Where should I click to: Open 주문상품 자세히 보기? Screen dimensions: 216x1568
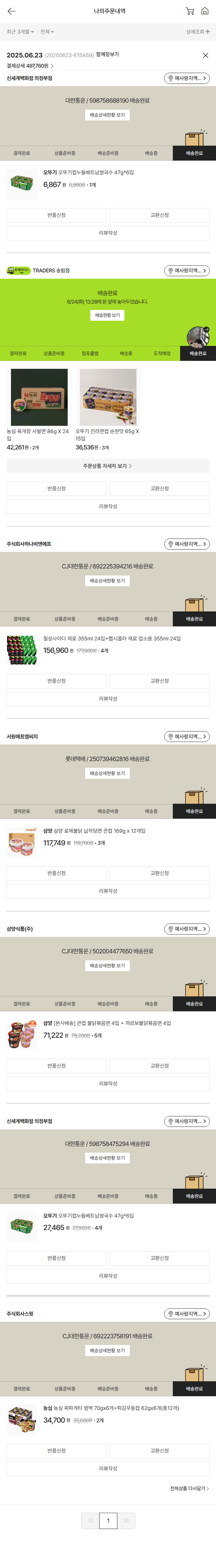pos(108,466)
